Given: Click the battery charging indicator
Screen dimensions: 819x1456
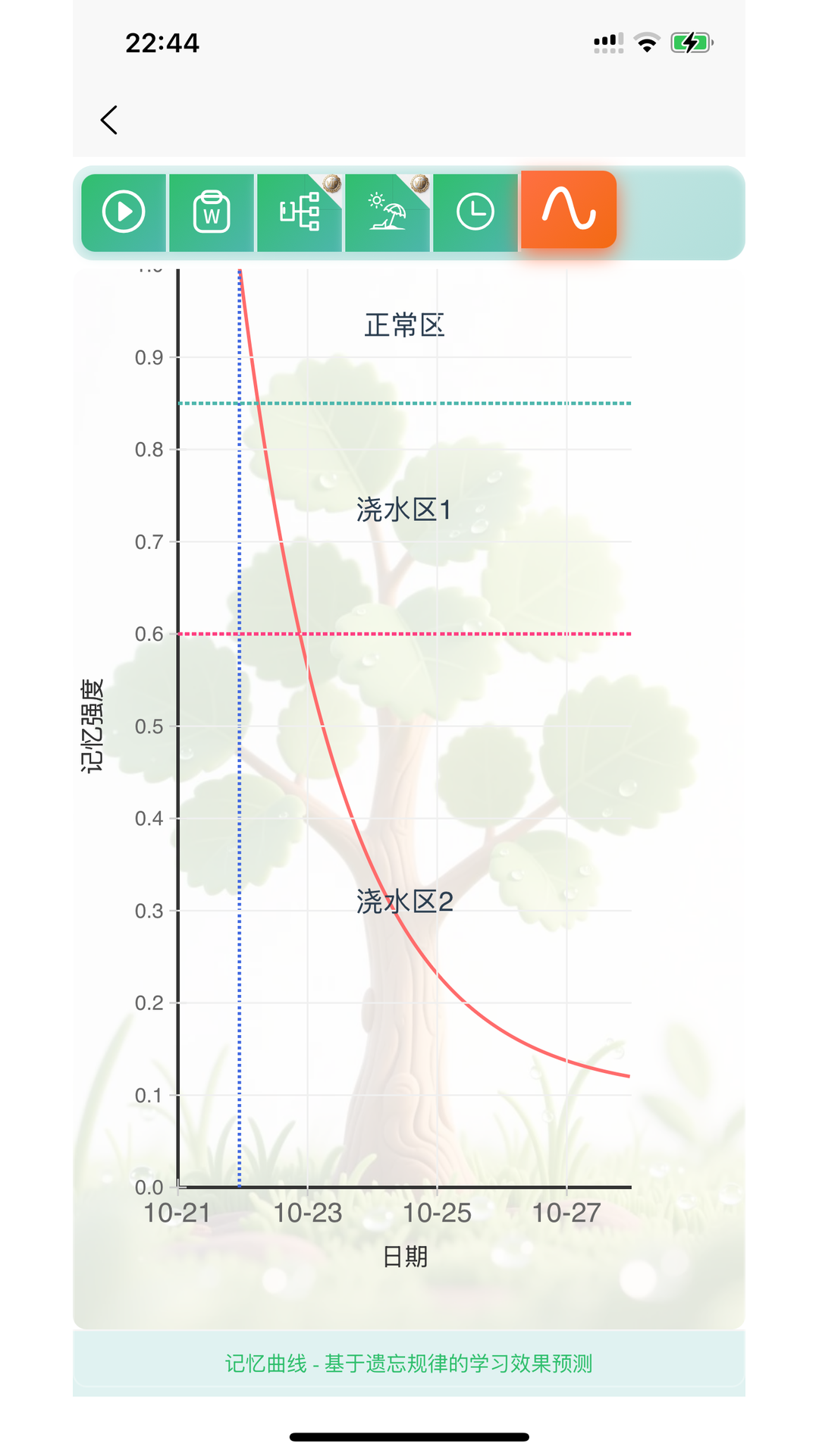Looking at the screenshot, I should 692,42.
